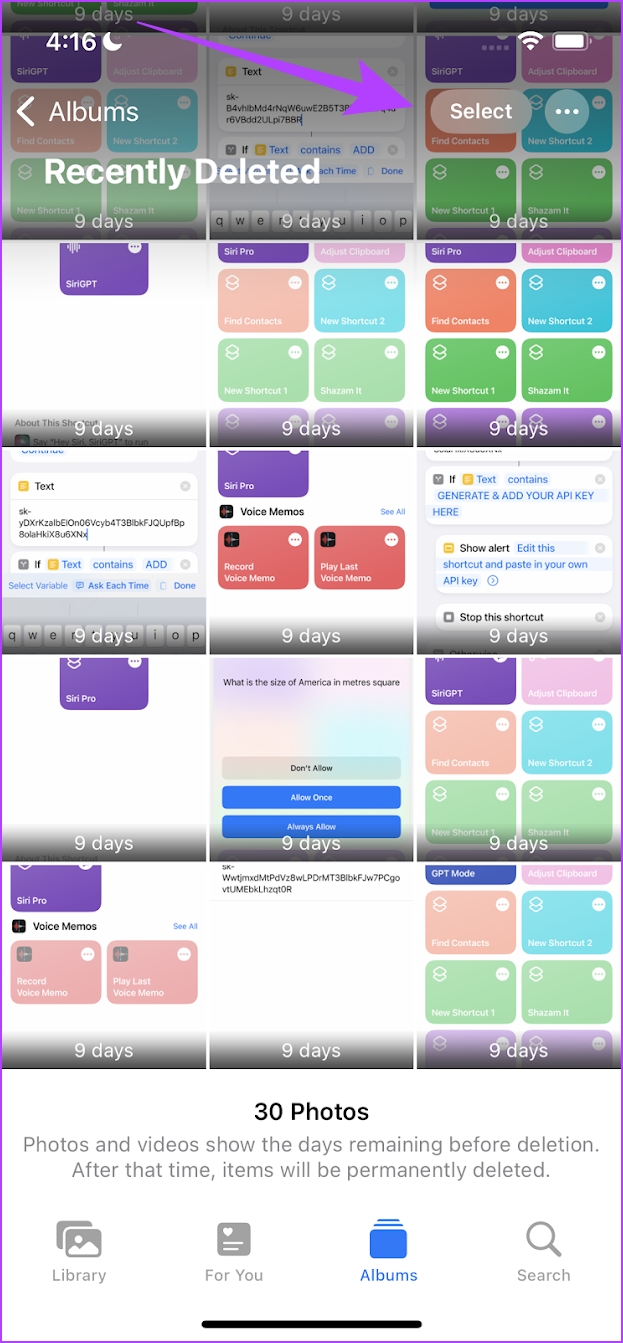
Task: Open the Albums tab
Action: click(x=389, y=1250)
